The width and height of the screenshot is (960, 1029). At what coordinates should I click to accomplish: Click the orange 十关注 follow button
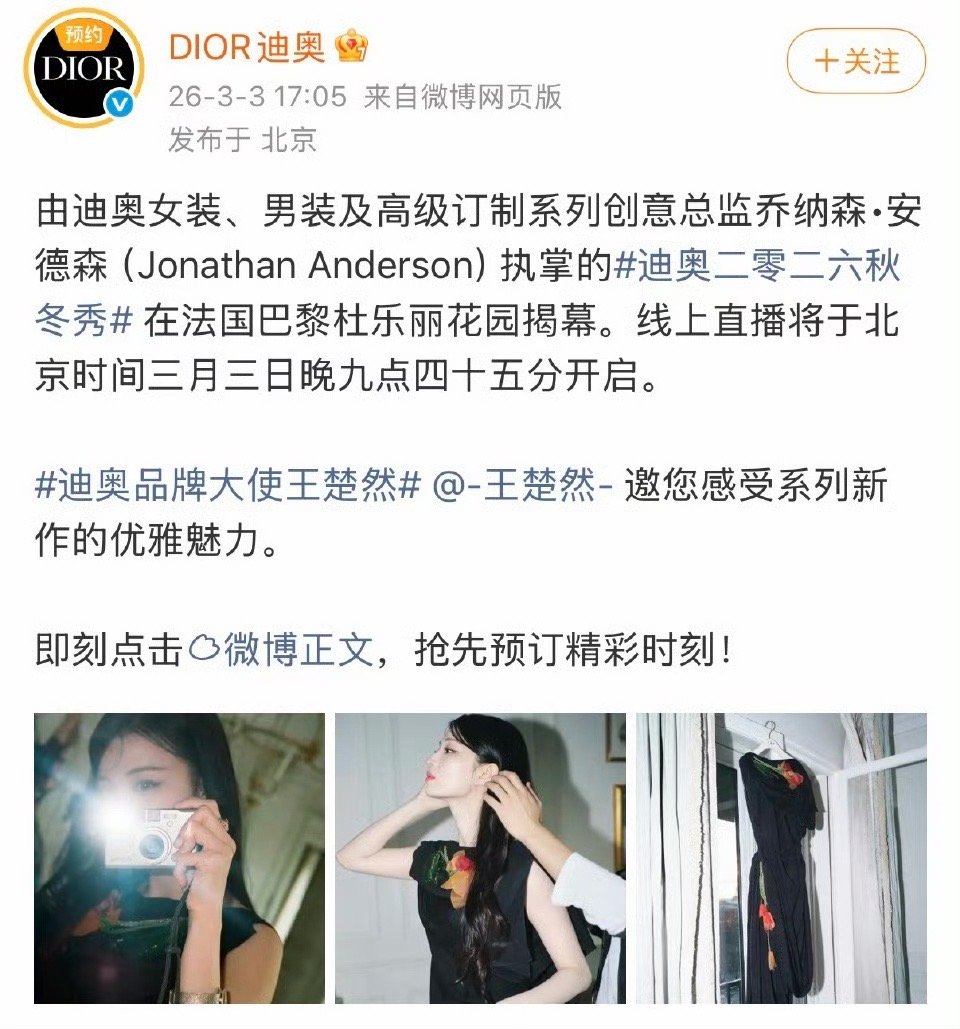pyautogui.click(x=855, y=60)
